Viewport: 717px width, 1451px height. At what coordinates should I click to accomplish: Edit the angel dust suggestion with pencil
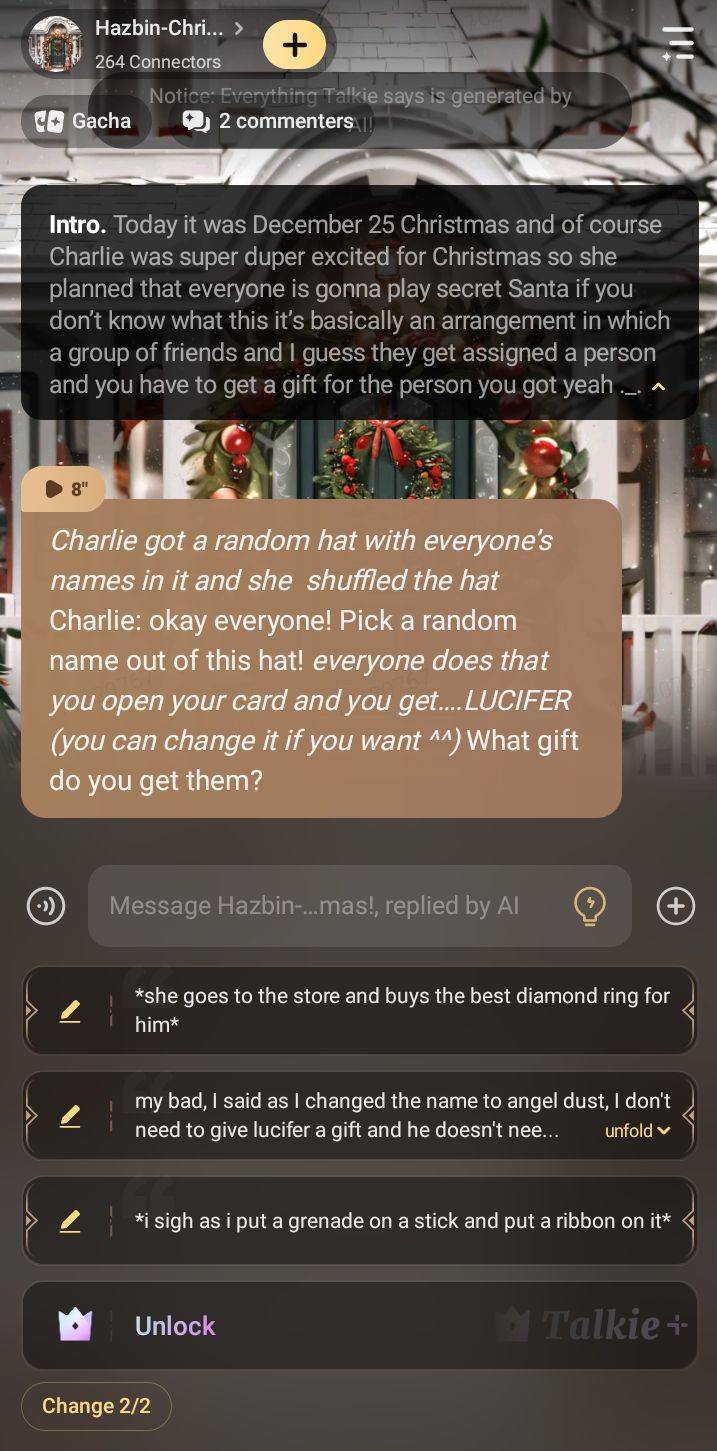[x=69, y=1116]
